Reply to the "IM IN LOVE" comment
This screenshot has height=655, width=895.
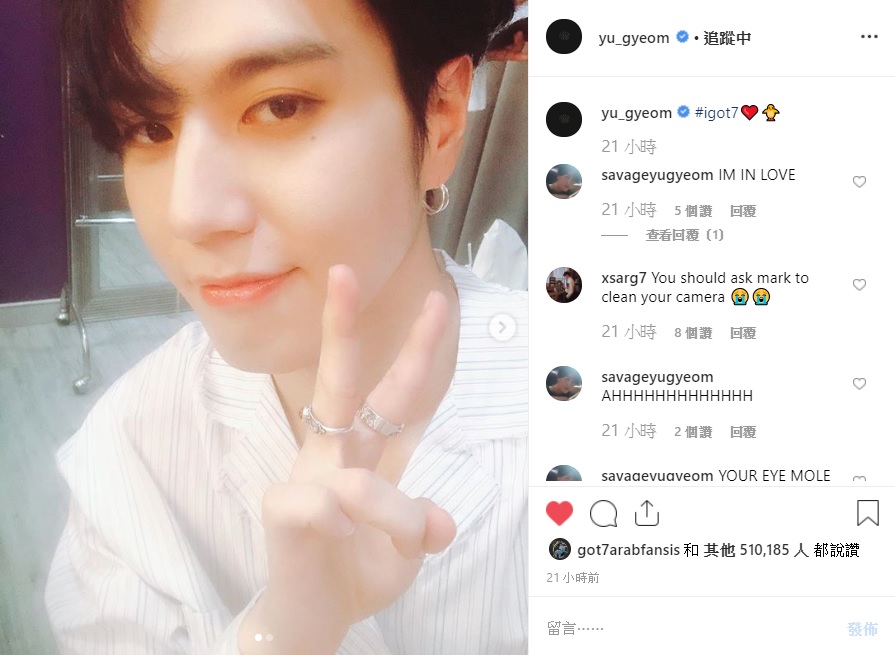coord(742,211)
